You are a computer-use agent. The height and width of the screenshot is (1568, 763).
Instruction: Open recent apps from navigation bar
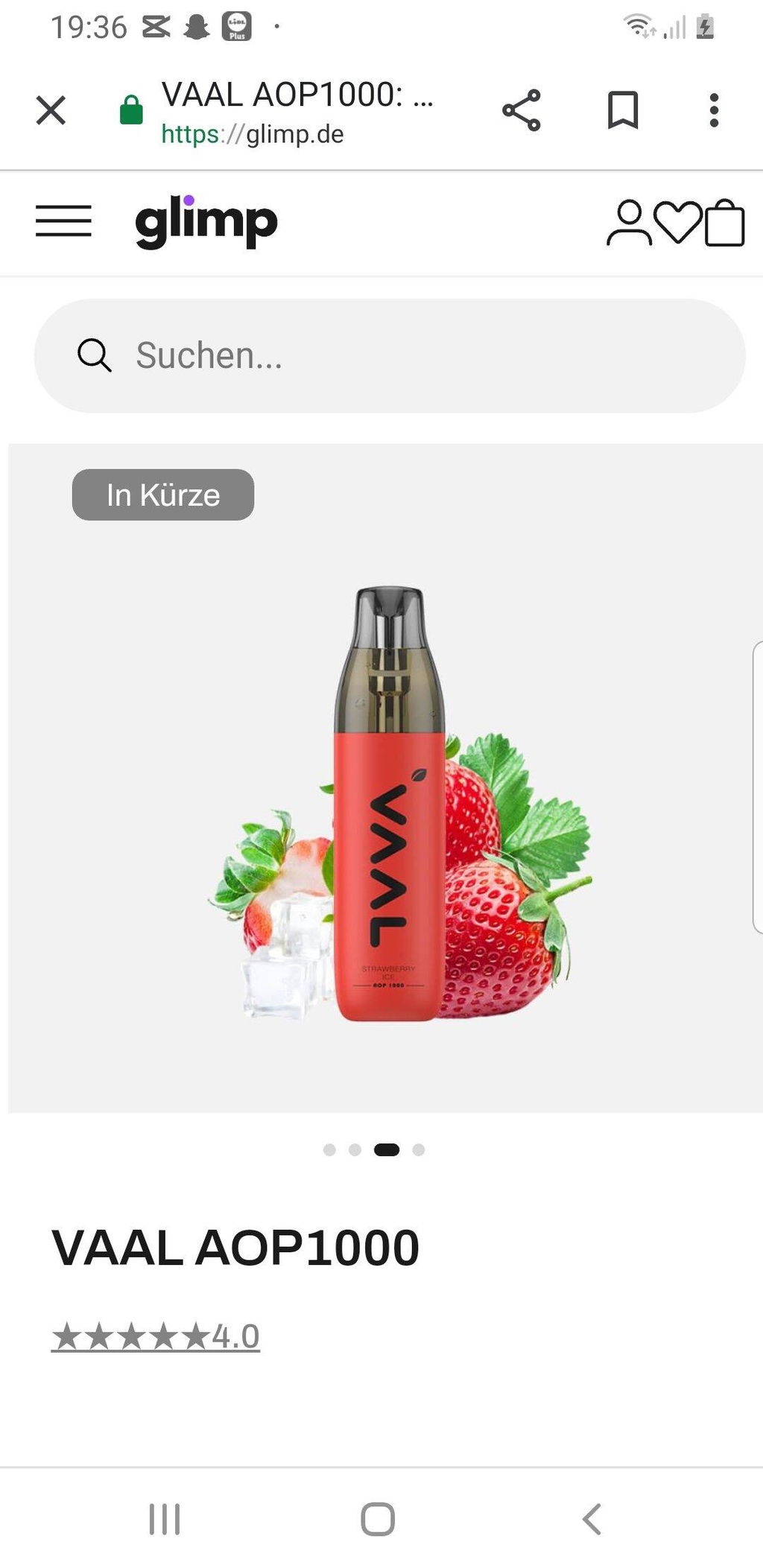165,1519
